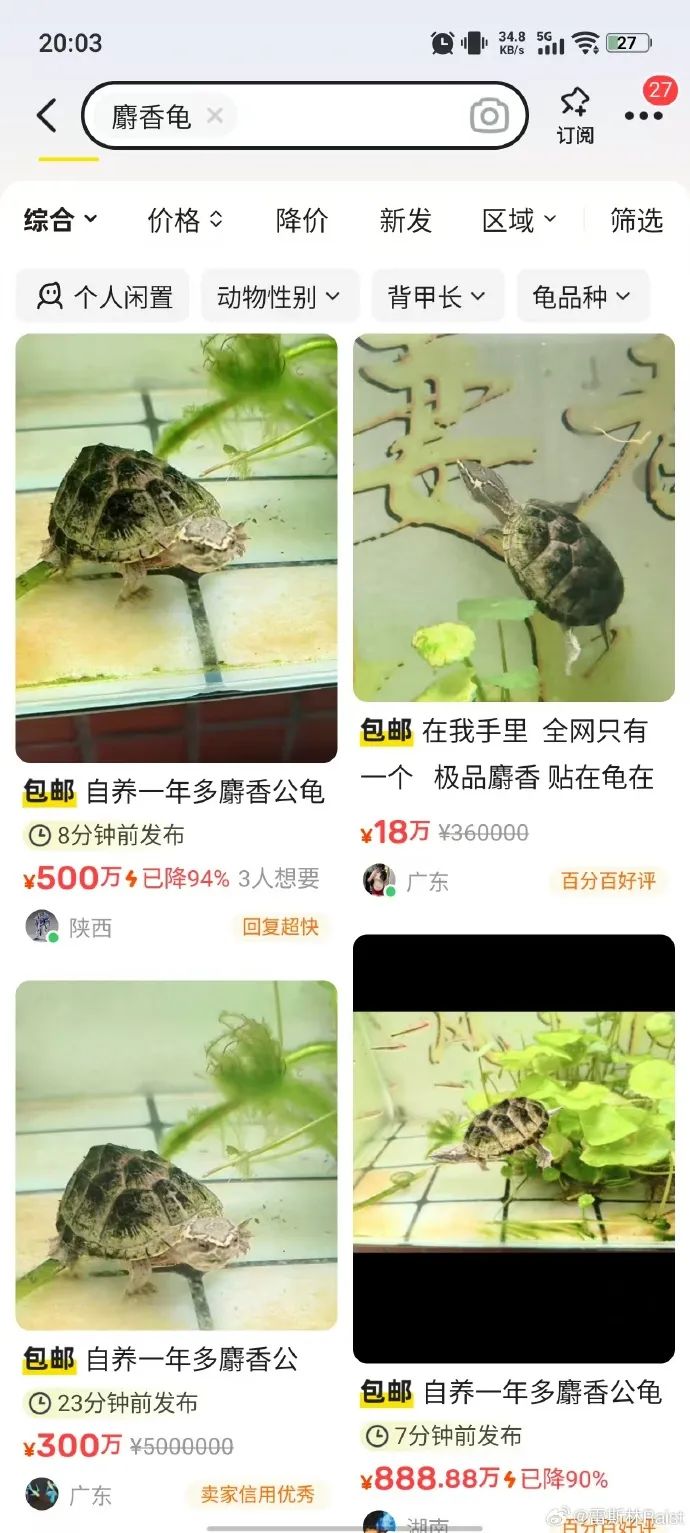Expand the 区域 region dropdown

coord(519,220)
